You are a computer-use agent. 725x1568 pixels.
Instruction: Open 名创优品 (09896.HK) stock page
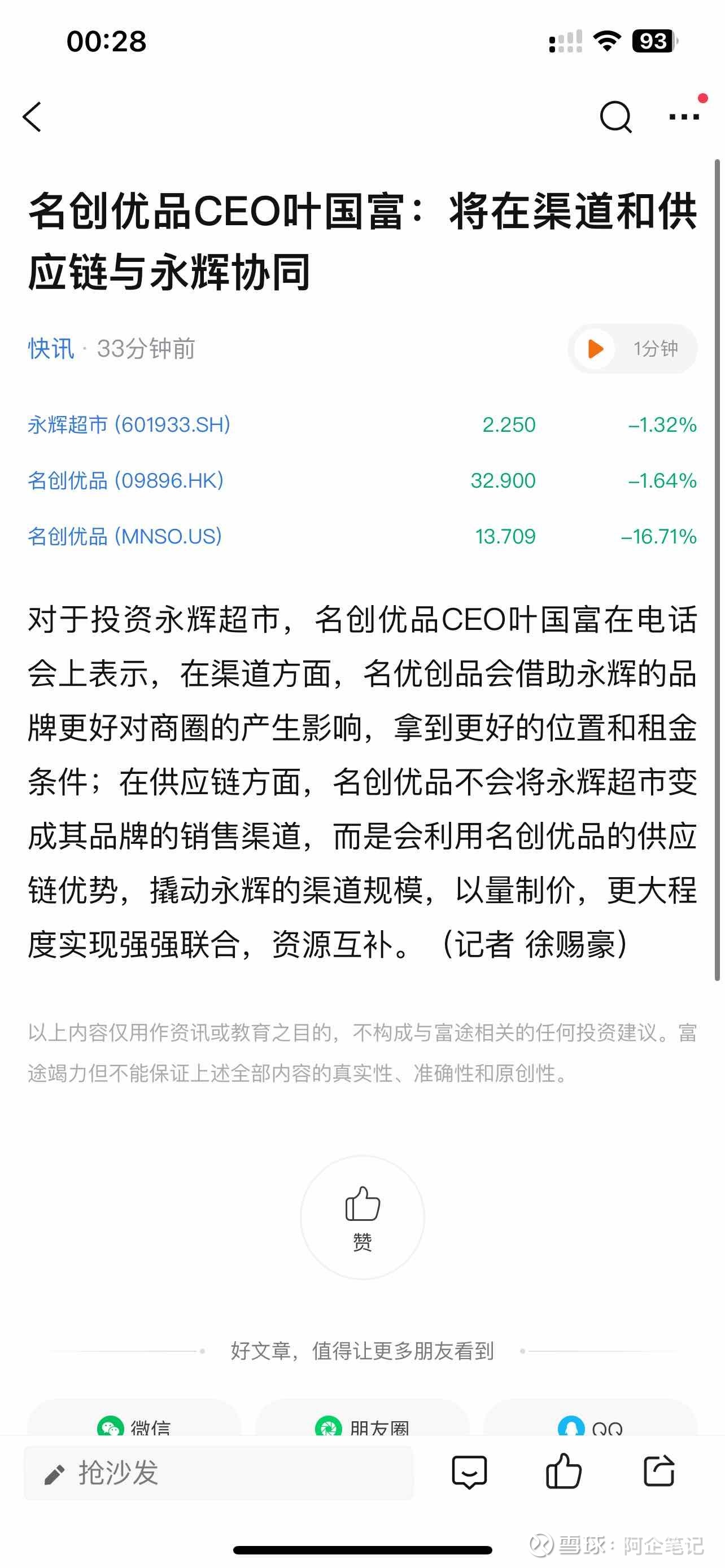(x=127, y=480)
